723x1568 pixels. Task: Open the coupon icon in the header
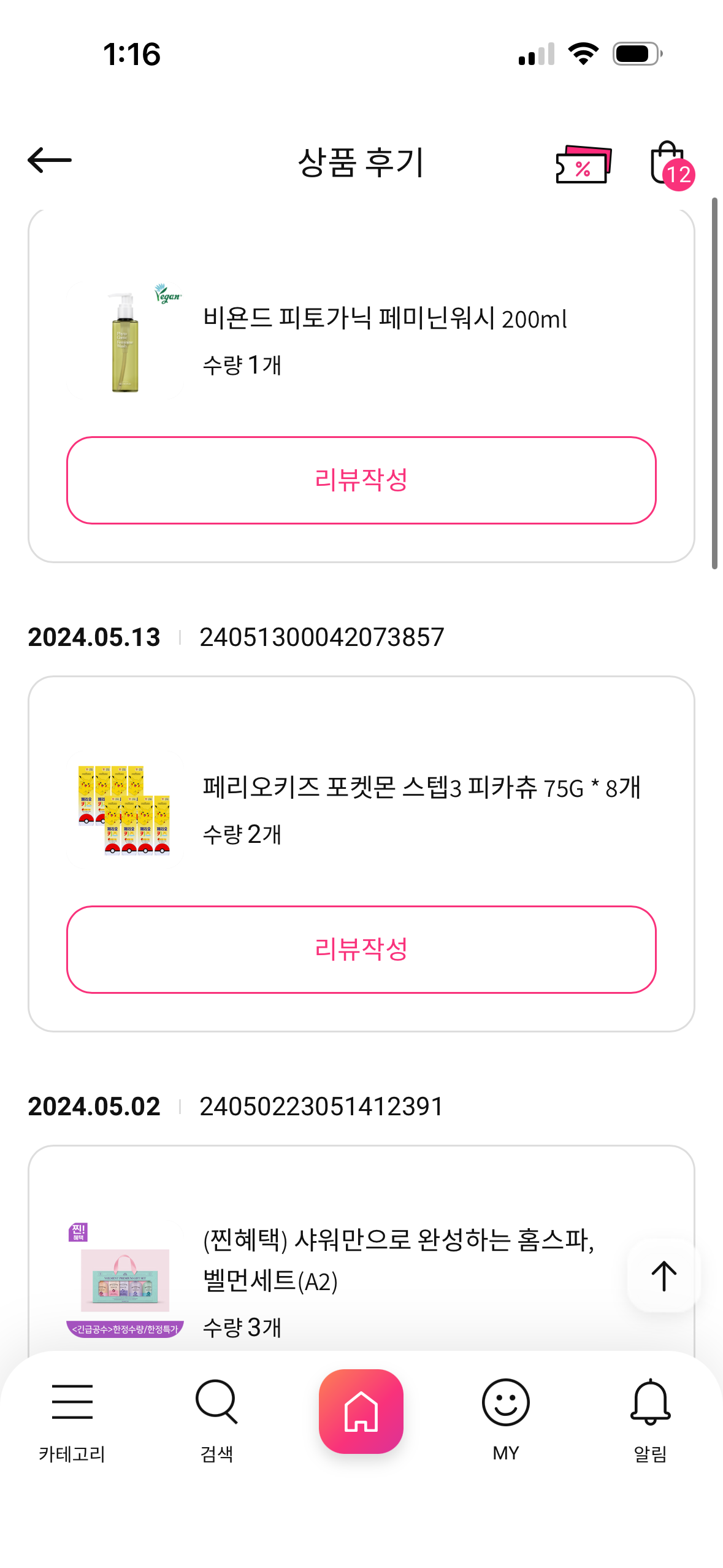pos(583,164)
